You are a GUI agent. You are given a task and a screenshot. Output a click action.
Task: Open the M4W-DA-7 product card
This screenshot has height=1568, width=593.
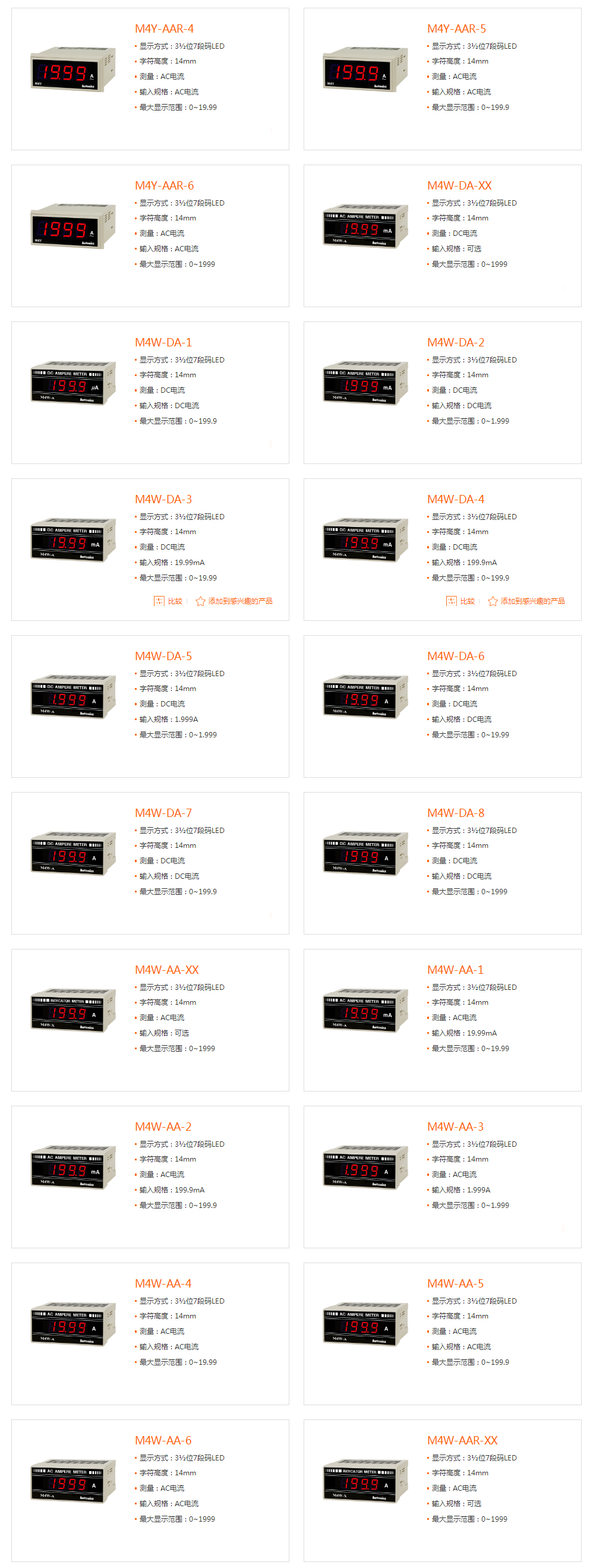click(163, 813)
